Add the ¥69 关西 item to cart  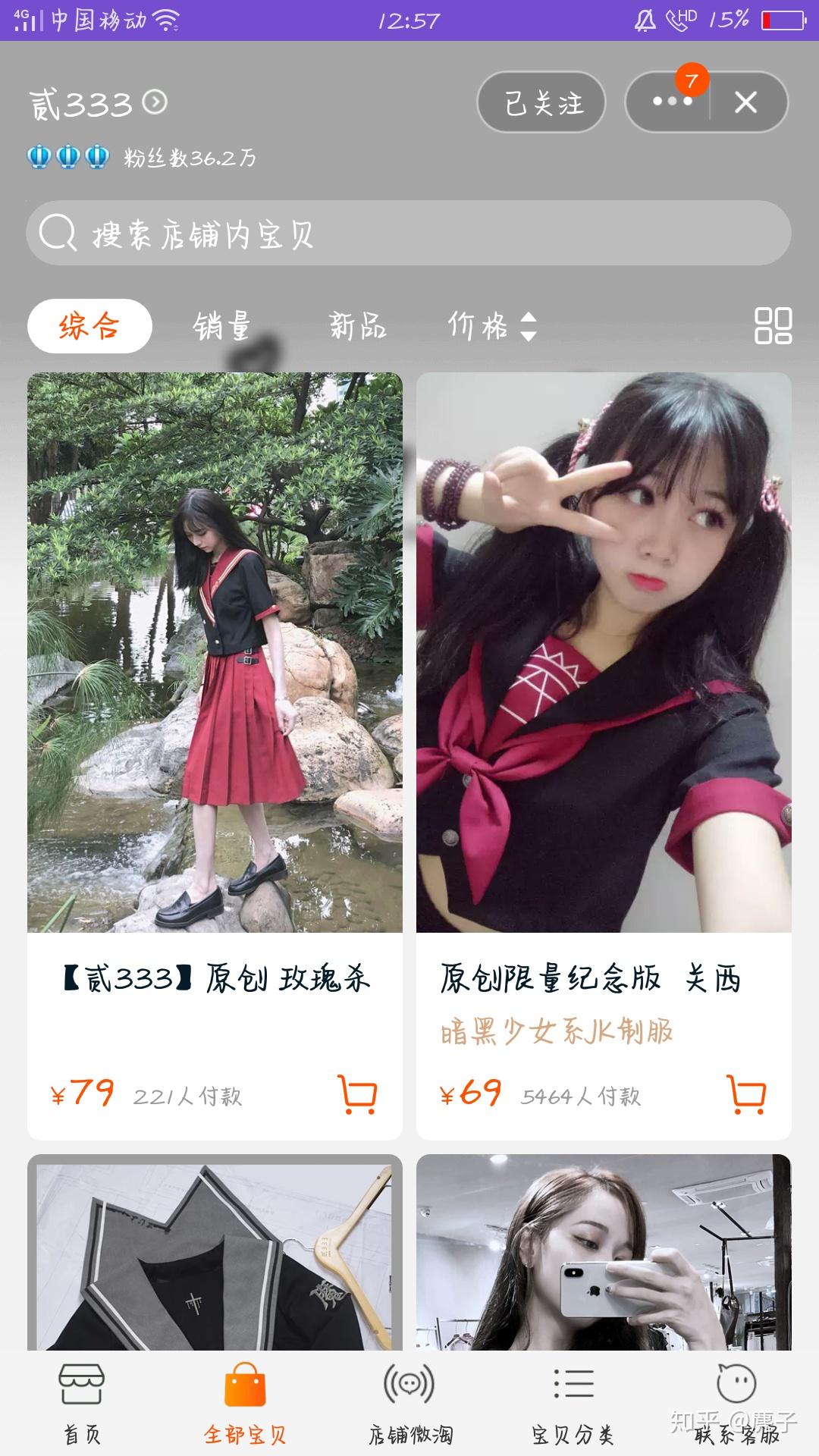[747, 1094]
